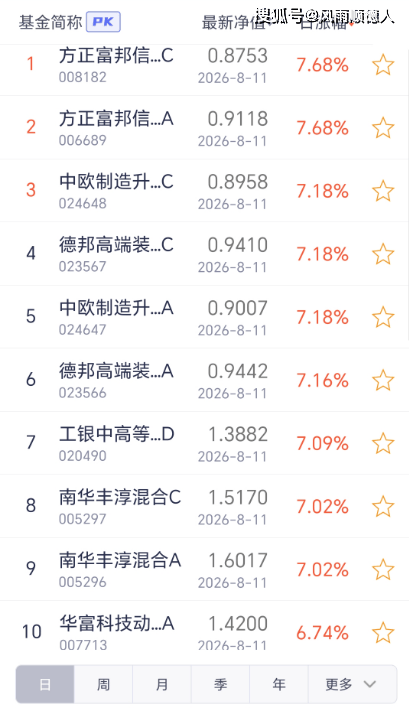The width and height of the screenshot is (409, 716).
Task: Open fund row 006689 方正富邦信…A
Action: click(204, 127)
